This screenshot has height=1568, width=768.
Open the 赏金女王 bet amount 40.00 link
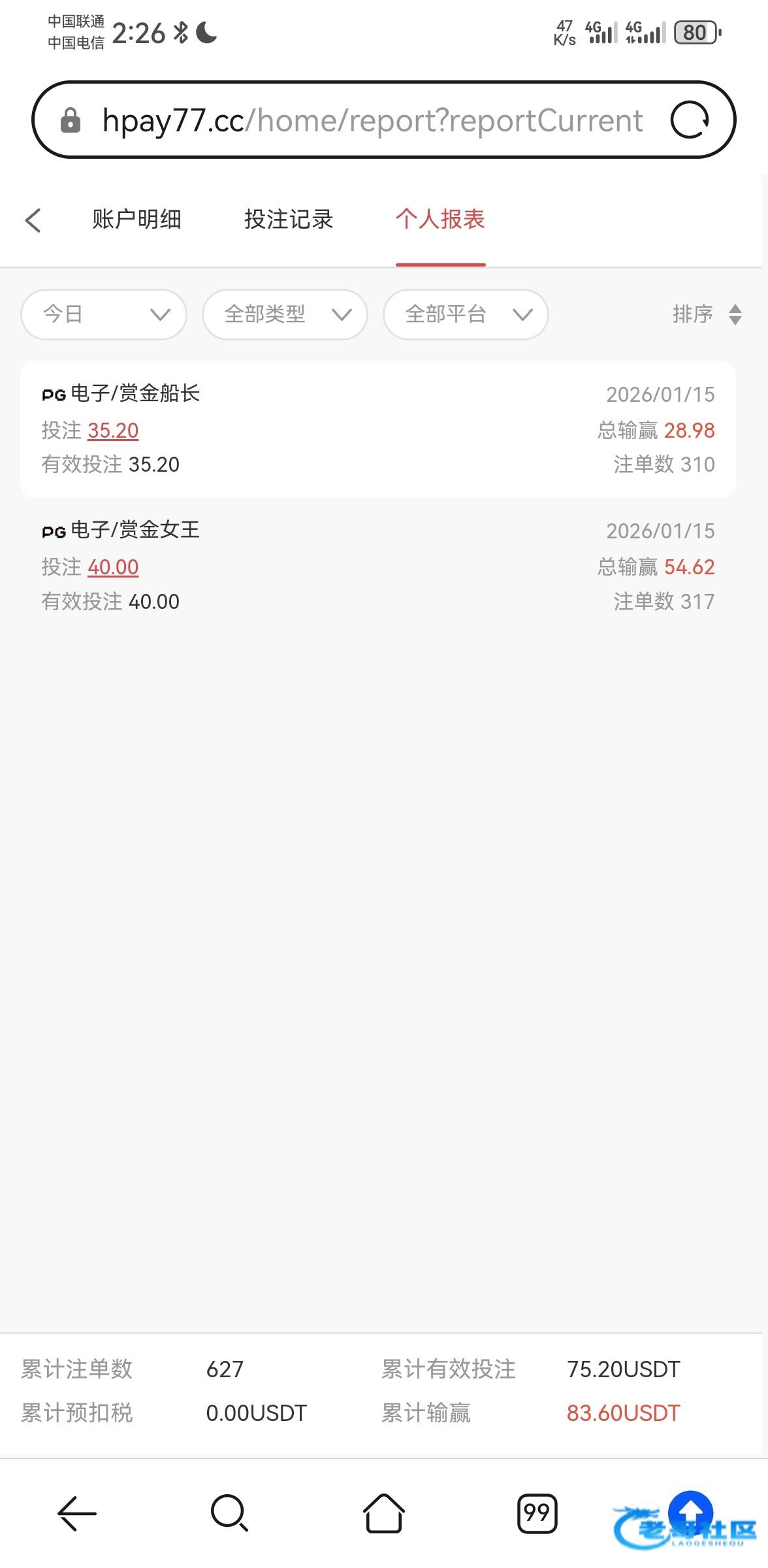[113, 567]
